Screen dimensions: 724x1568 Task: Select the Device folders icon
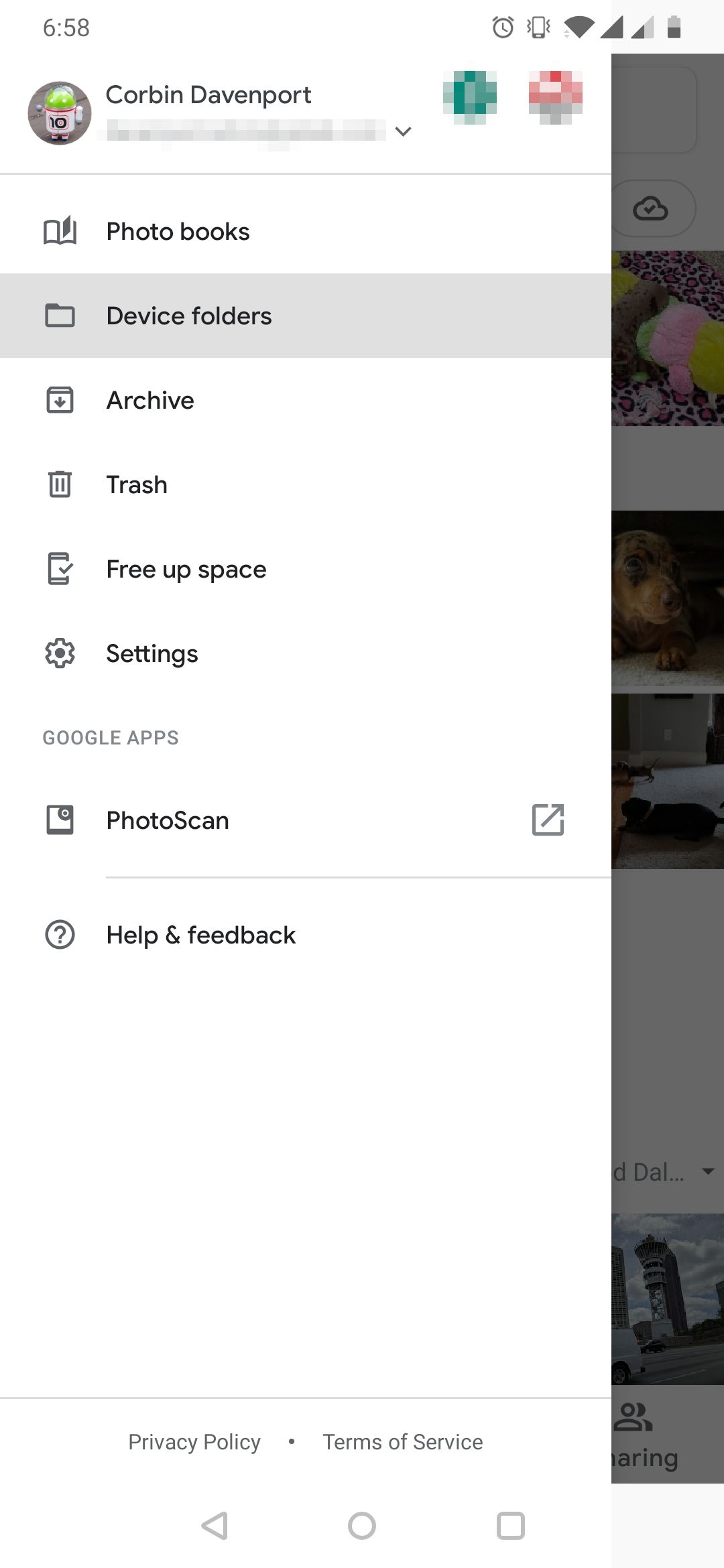point(59,315)
